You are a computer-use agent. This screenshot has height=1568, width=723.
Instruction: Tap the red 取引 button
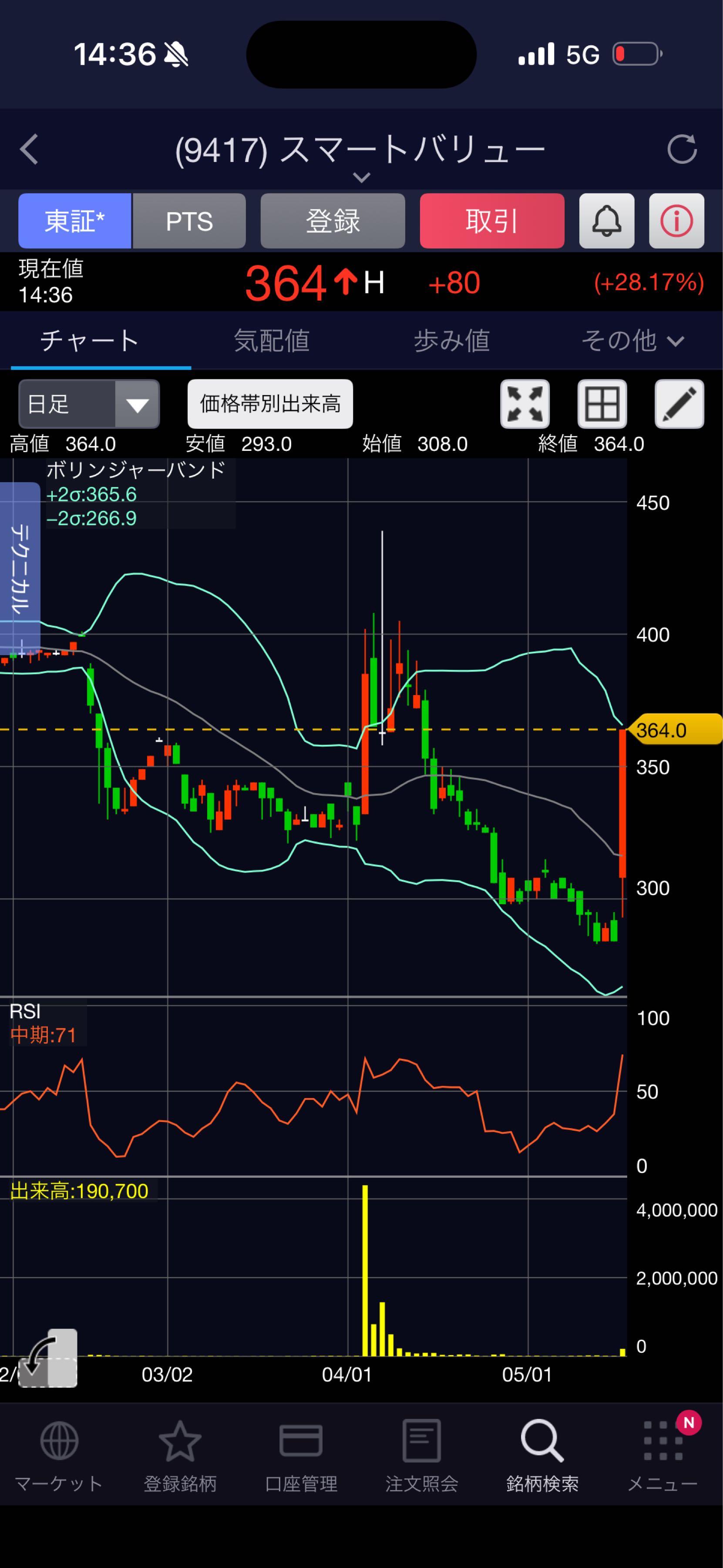click(492, 221)
